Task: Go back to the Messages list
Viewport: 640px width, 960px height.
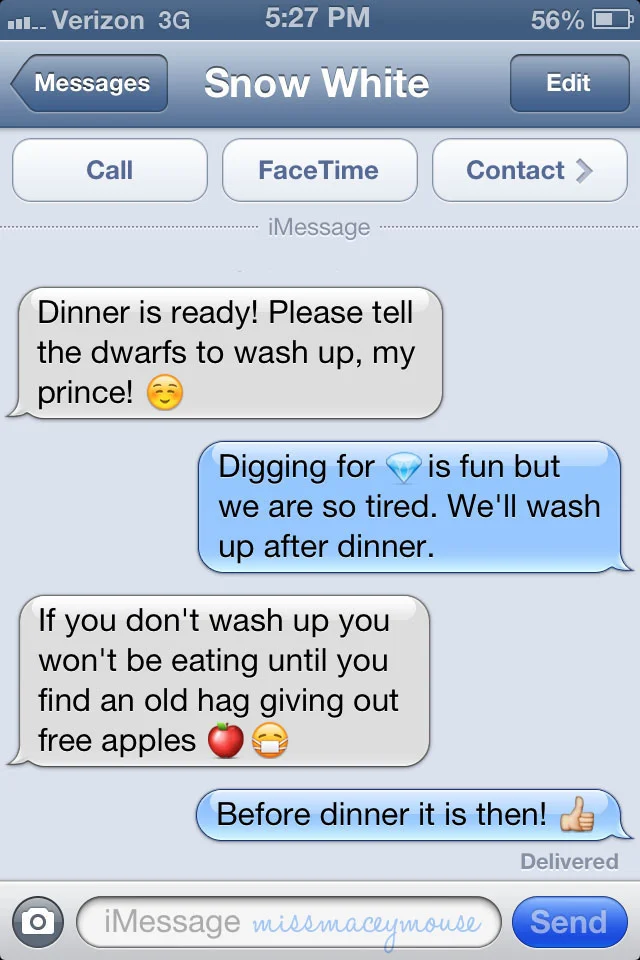Action: (x=90, y=83)
